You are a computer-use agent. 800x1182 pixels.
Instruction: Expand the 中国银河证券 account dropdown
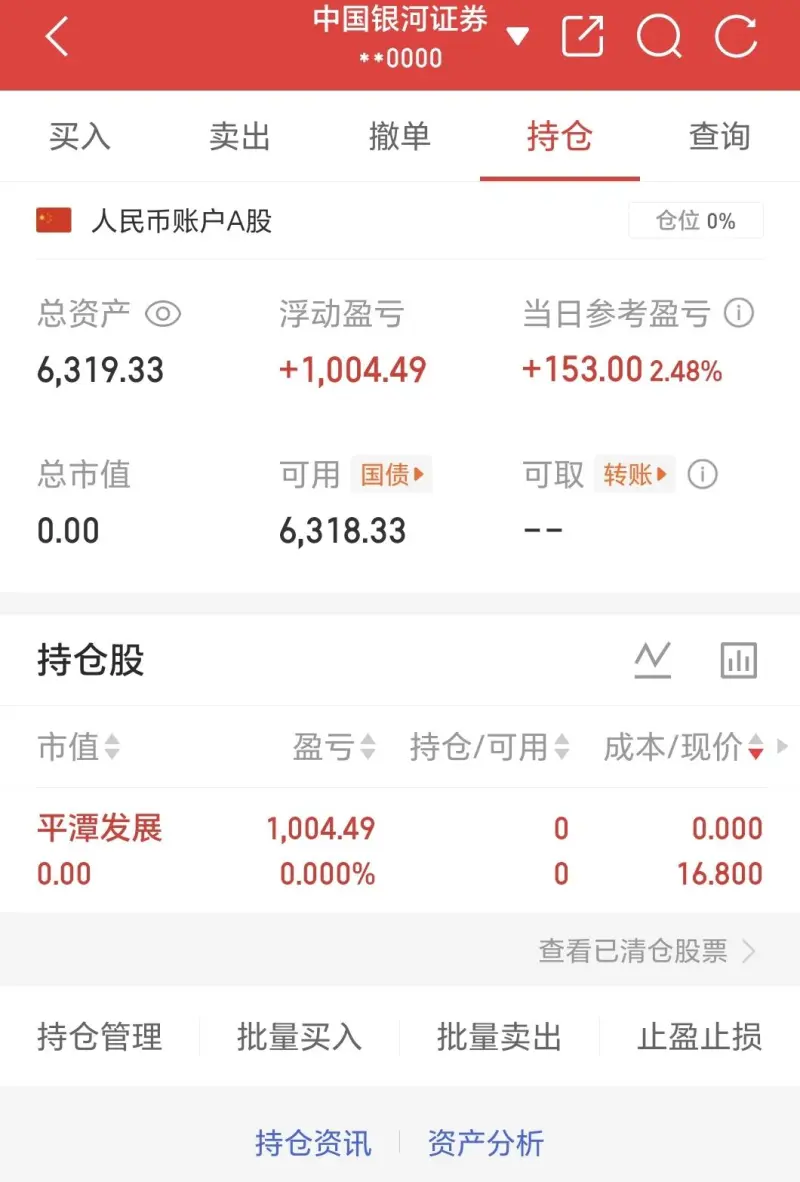tap(516, 38)
